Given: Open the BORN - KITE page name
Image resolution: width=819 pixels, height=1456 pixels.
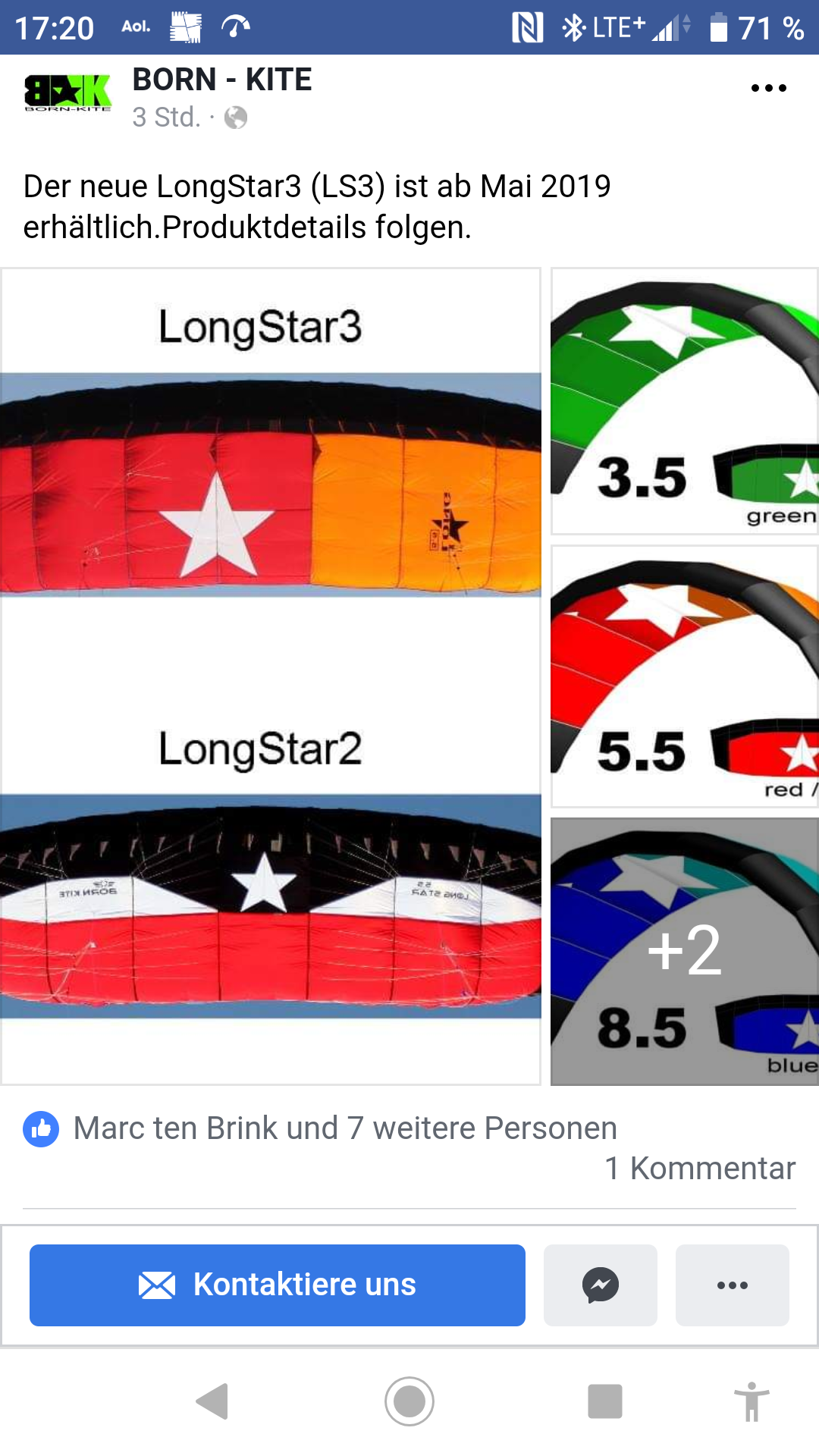Looking at the screenshot, I should 221,80.
